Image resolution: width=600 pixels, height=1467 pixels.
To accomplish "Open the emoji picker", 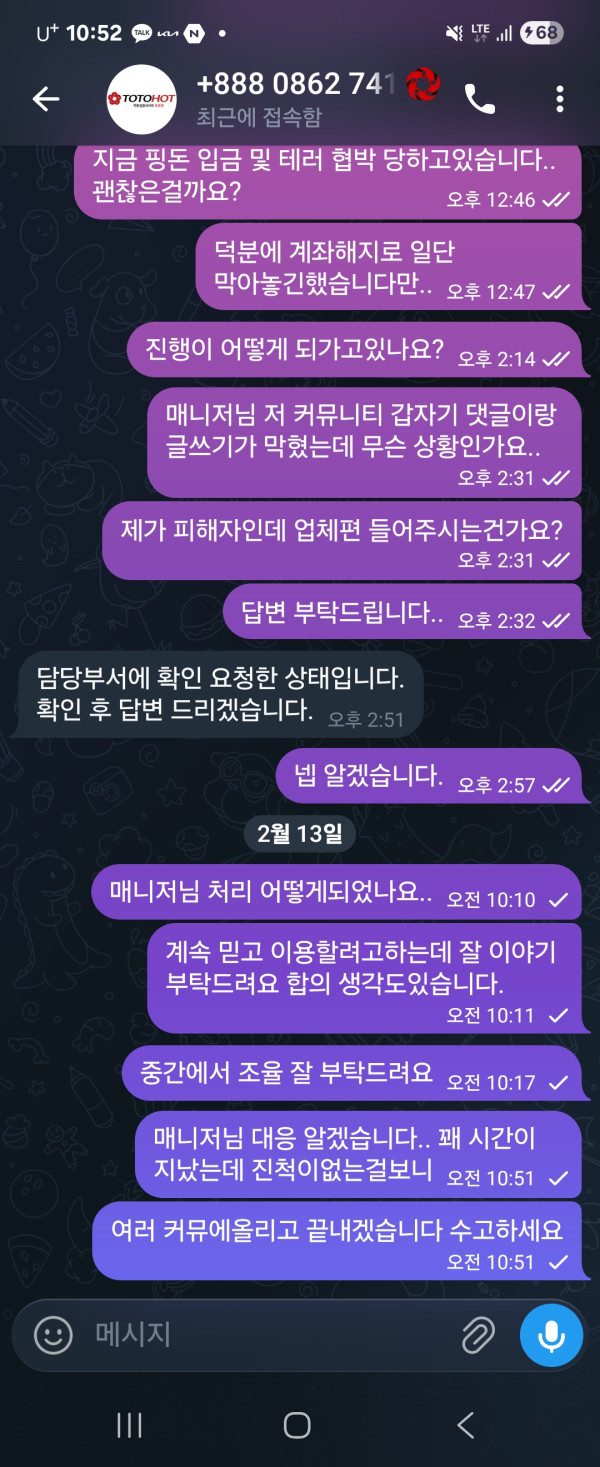I will (53, 1334).
